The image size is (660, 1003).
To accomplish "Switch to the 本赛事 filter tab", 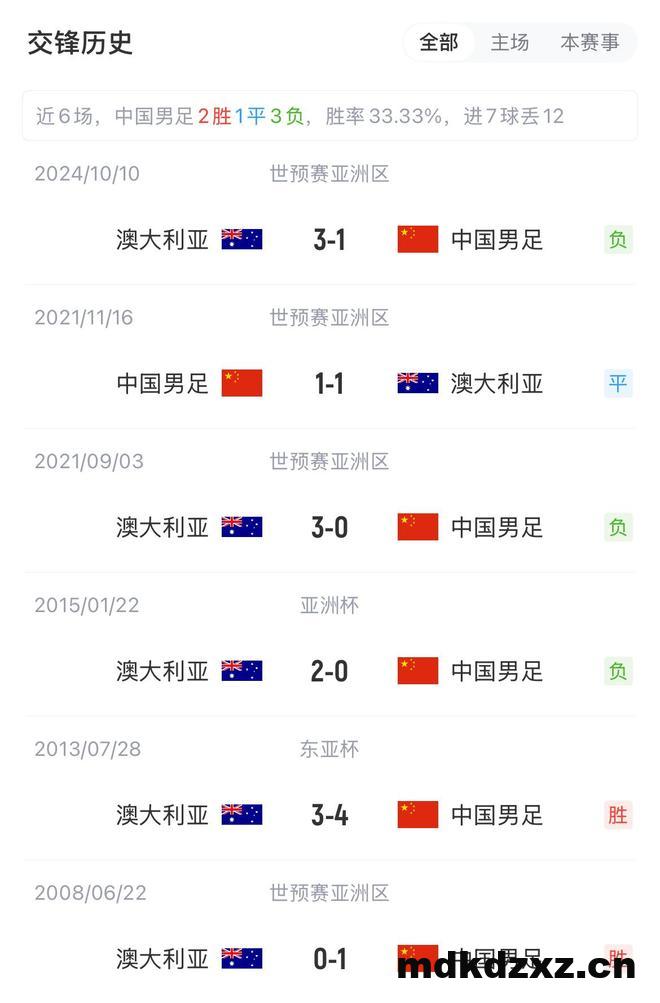I will [589, 43].
